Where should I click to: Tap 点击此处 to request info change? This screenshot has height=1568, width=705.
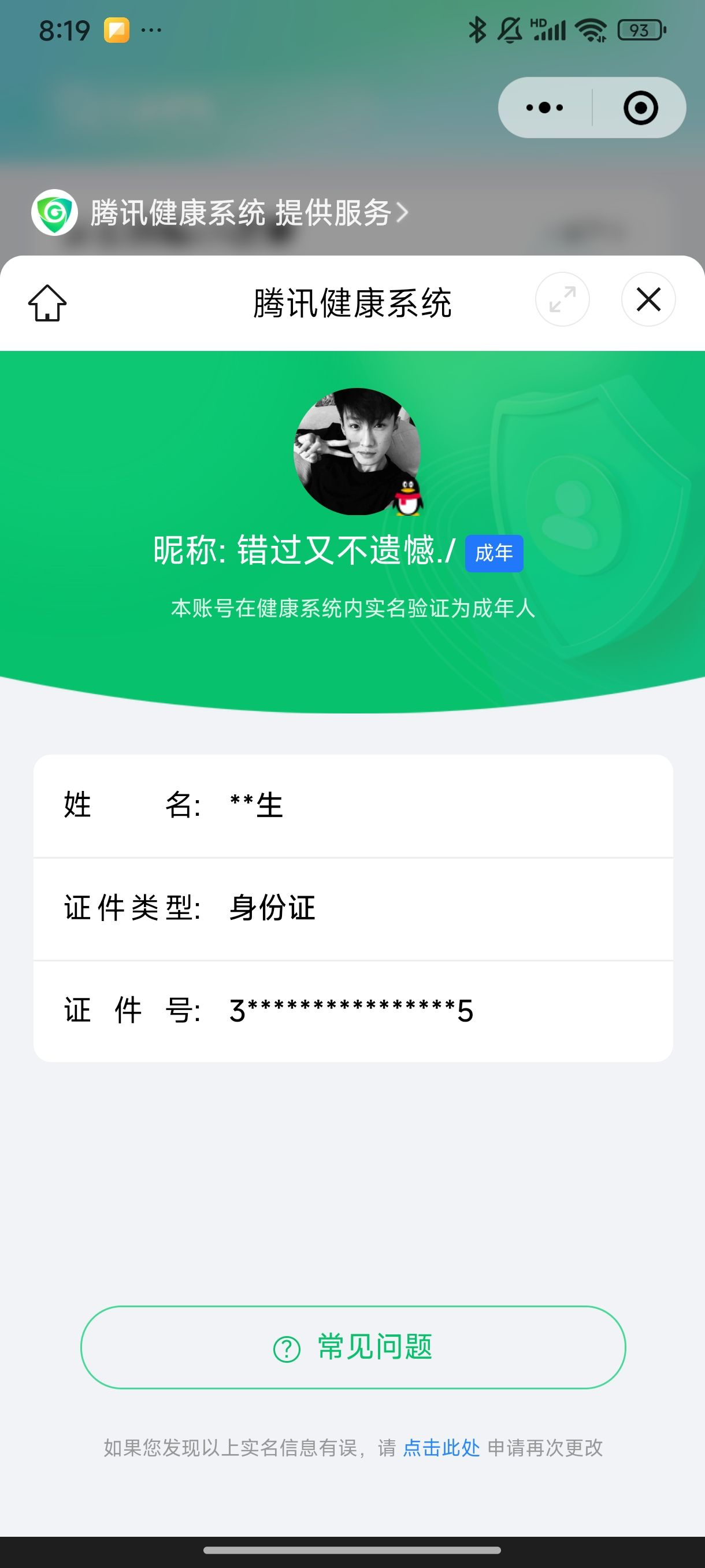tap(441, 1448)
